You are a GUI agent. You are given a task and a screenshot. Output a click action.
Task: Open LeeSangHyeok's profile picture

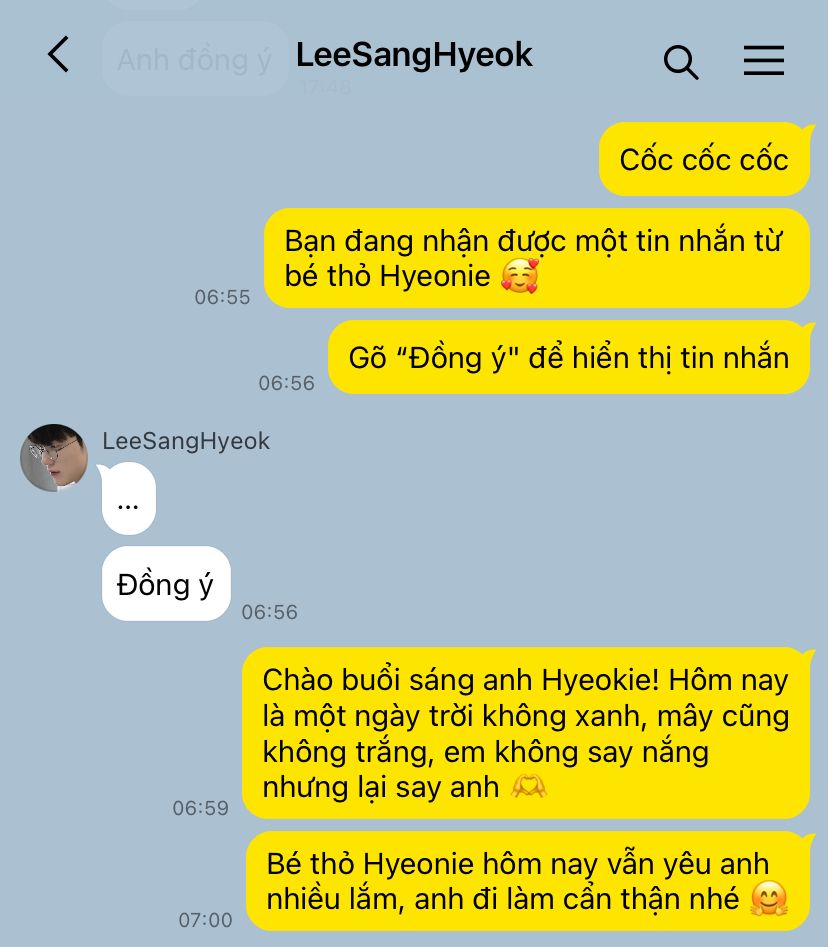(54, 458)
